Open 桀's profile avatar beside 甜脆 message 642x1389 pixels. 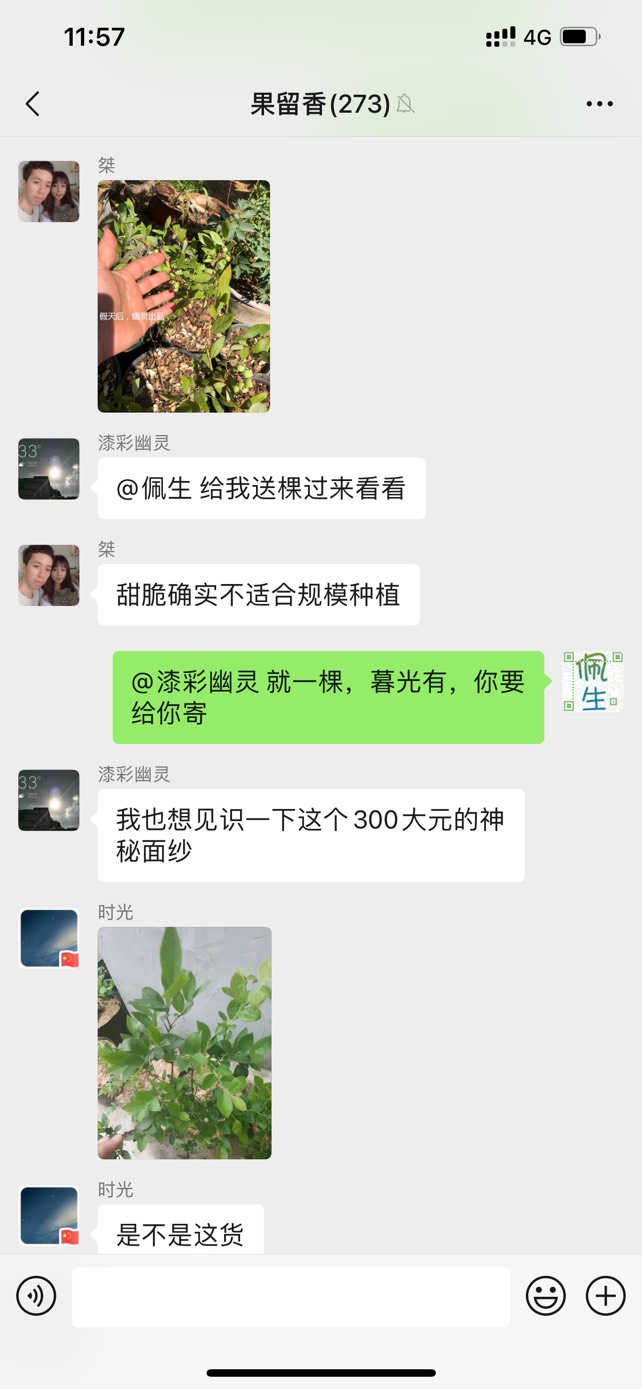(49, 575)
